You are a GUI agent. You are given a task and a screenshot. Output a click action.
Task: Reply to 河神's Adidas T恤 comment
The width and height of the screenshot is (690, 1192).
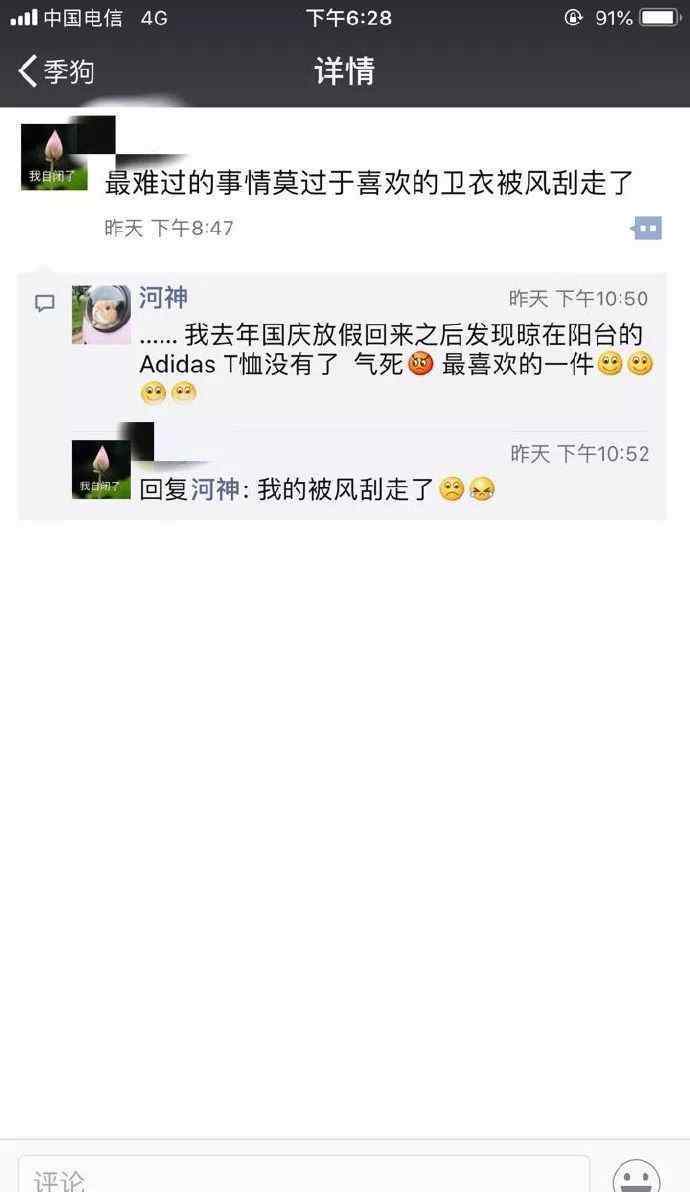(x=393, y=363)
